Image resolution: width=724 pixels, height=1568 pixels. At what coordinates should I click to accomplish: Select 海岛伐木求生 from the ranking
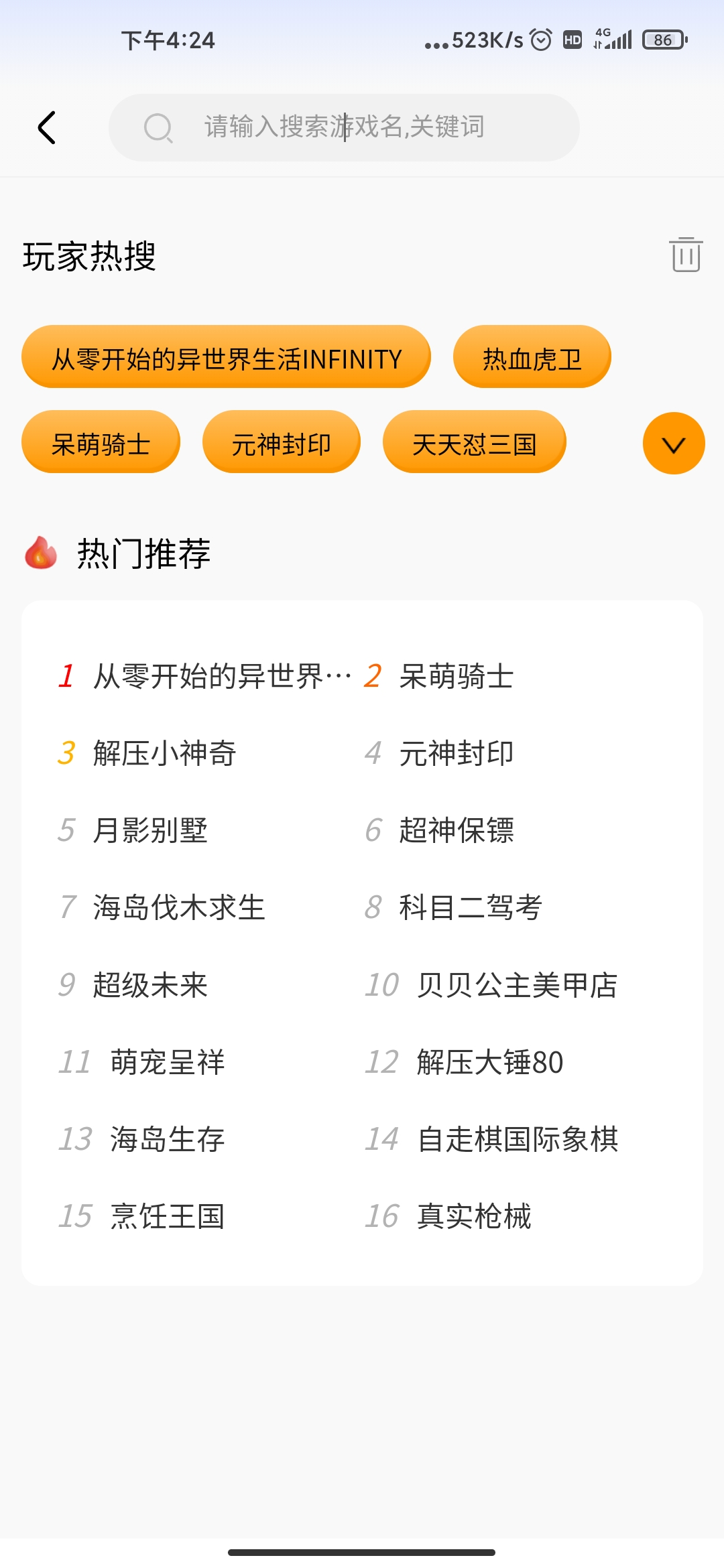point(178,907)
